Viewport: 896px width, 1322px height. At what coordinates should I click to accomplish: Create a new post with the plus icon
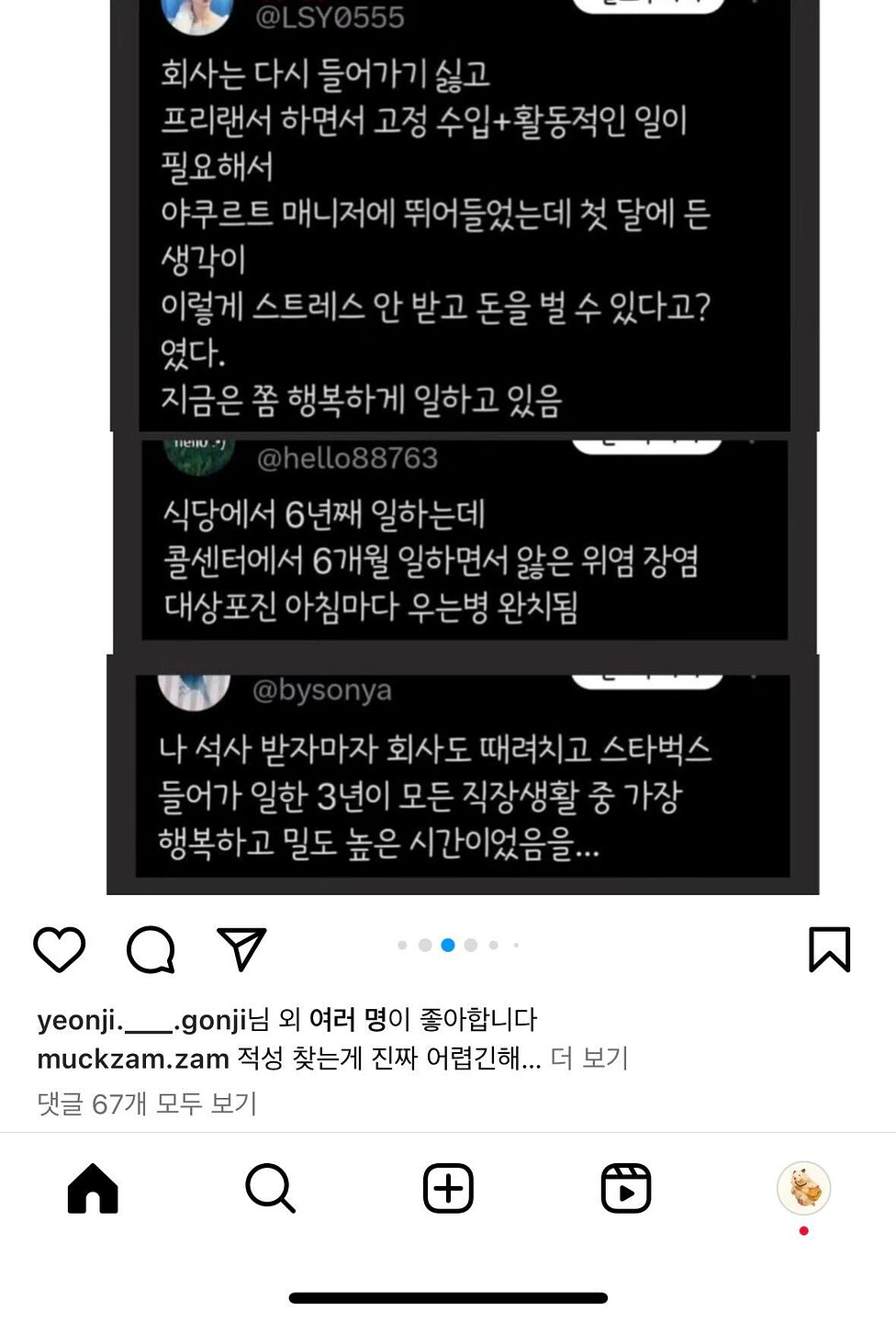[x=448, y=1189]
